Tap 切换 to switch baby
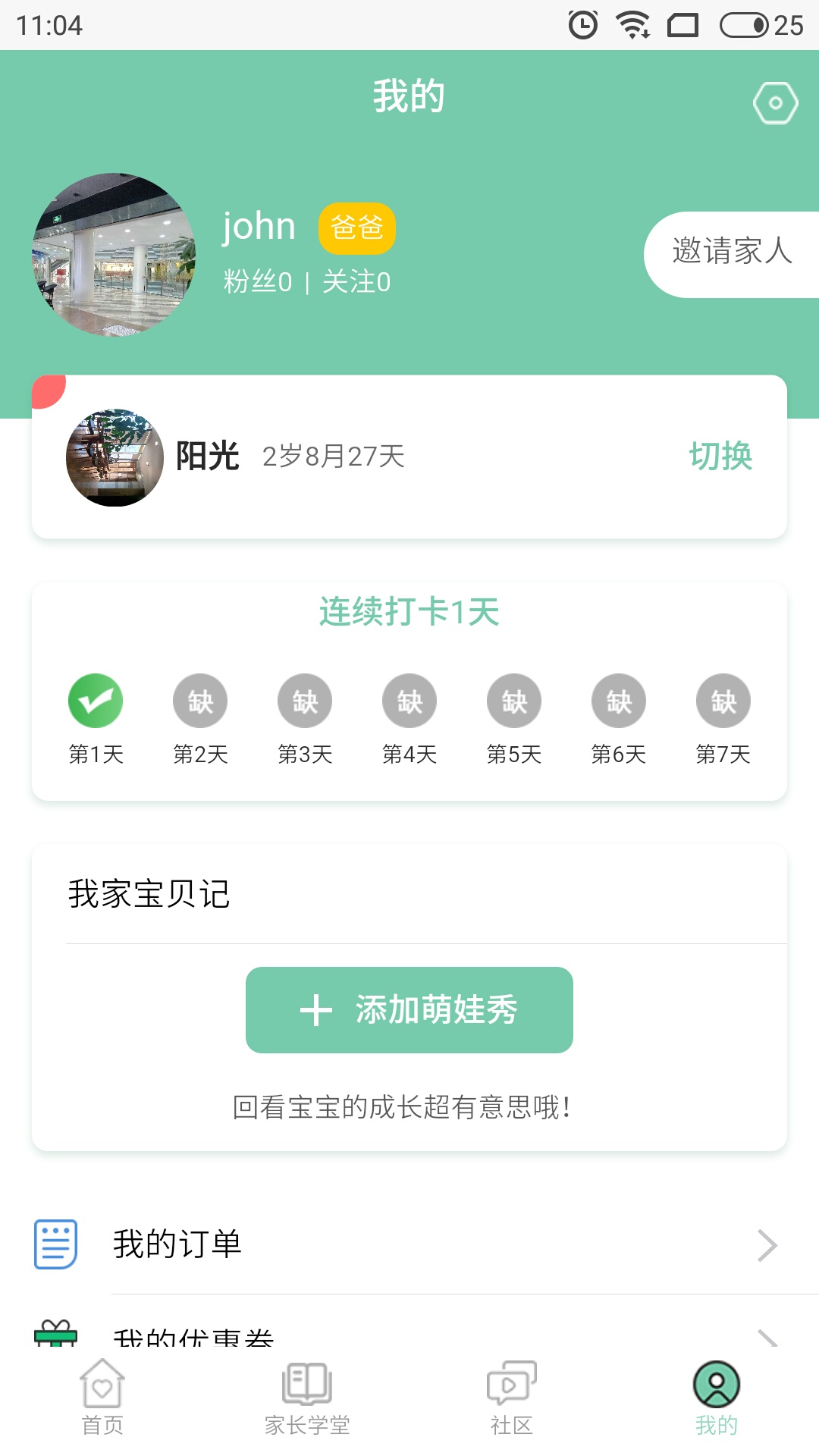Viewport: 819px width, 1456px height. tap(720, 457)
